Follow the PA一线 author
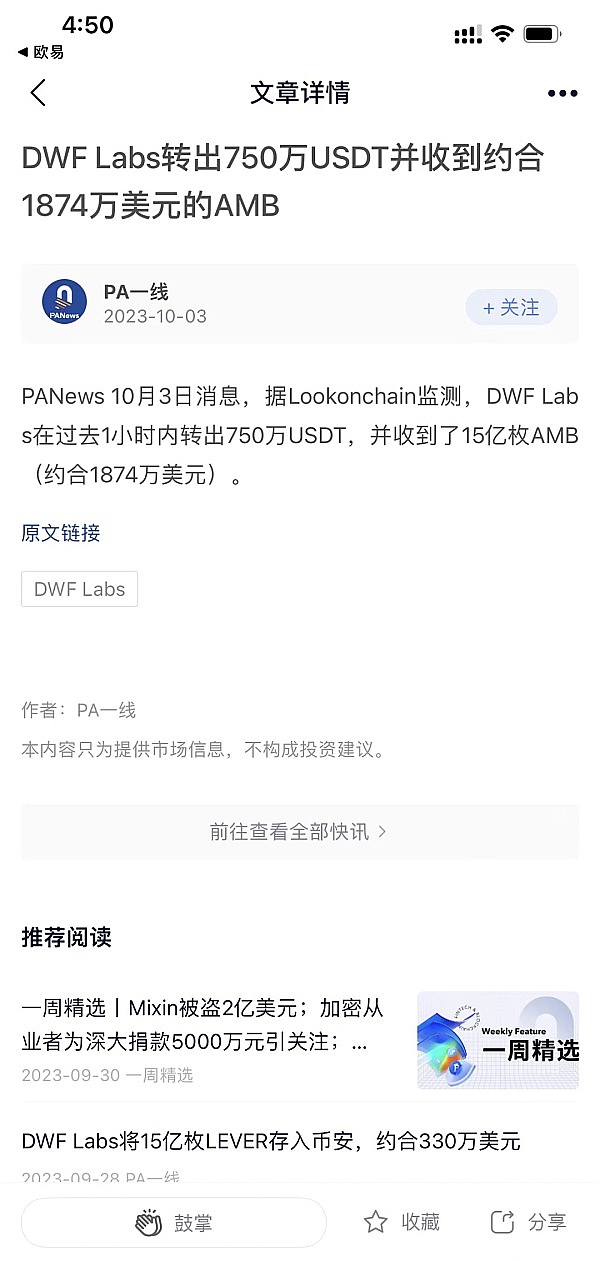This screenshot has height=1261, width=600. (x=511, y=308)
